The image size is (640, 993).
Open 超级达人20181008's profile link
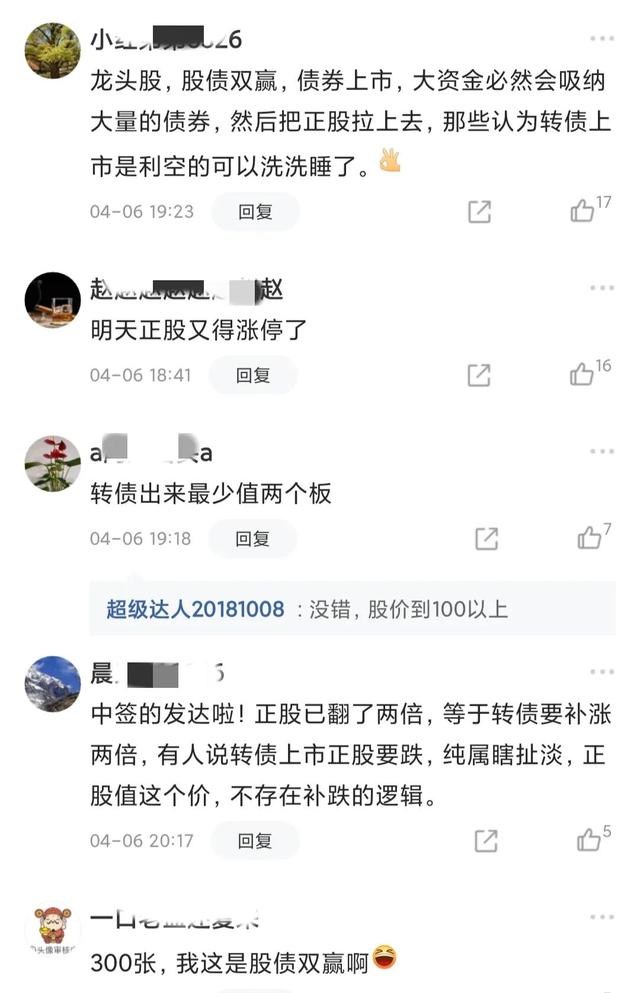pos(195,609)
